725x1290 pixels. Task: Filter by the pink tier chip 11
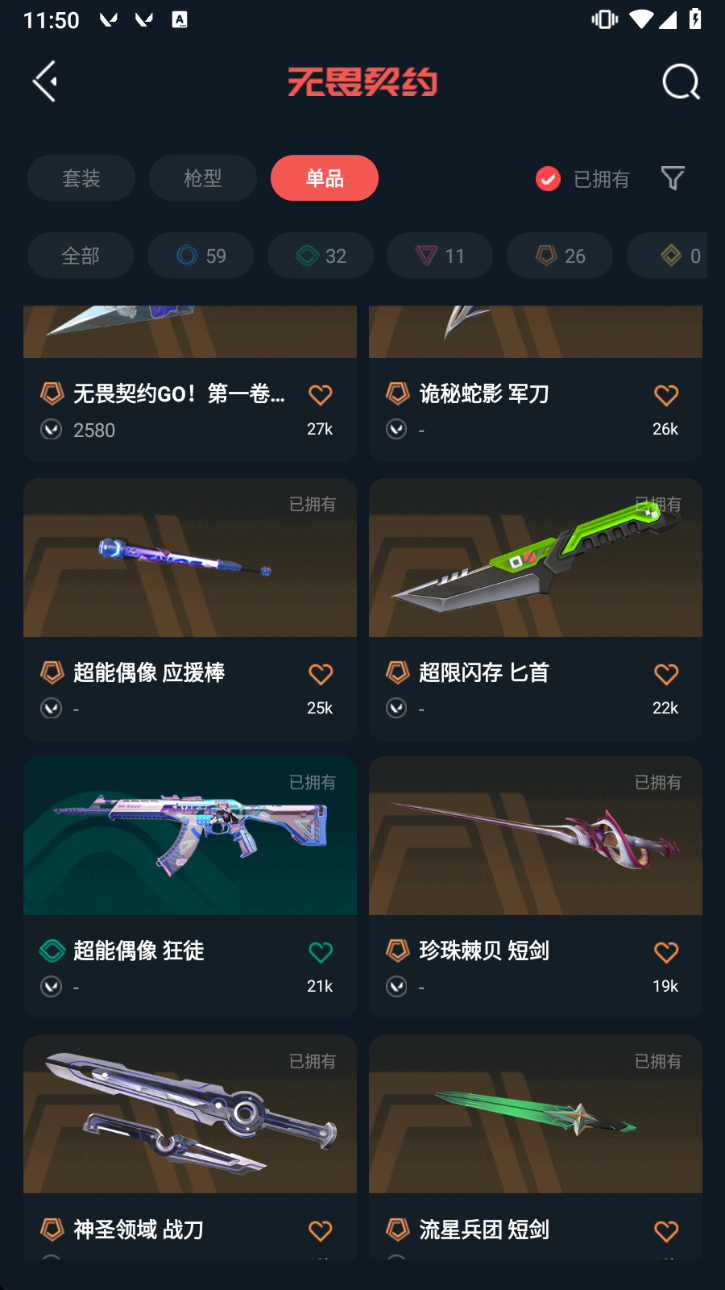pyautogui.click(x=440, y=256)
